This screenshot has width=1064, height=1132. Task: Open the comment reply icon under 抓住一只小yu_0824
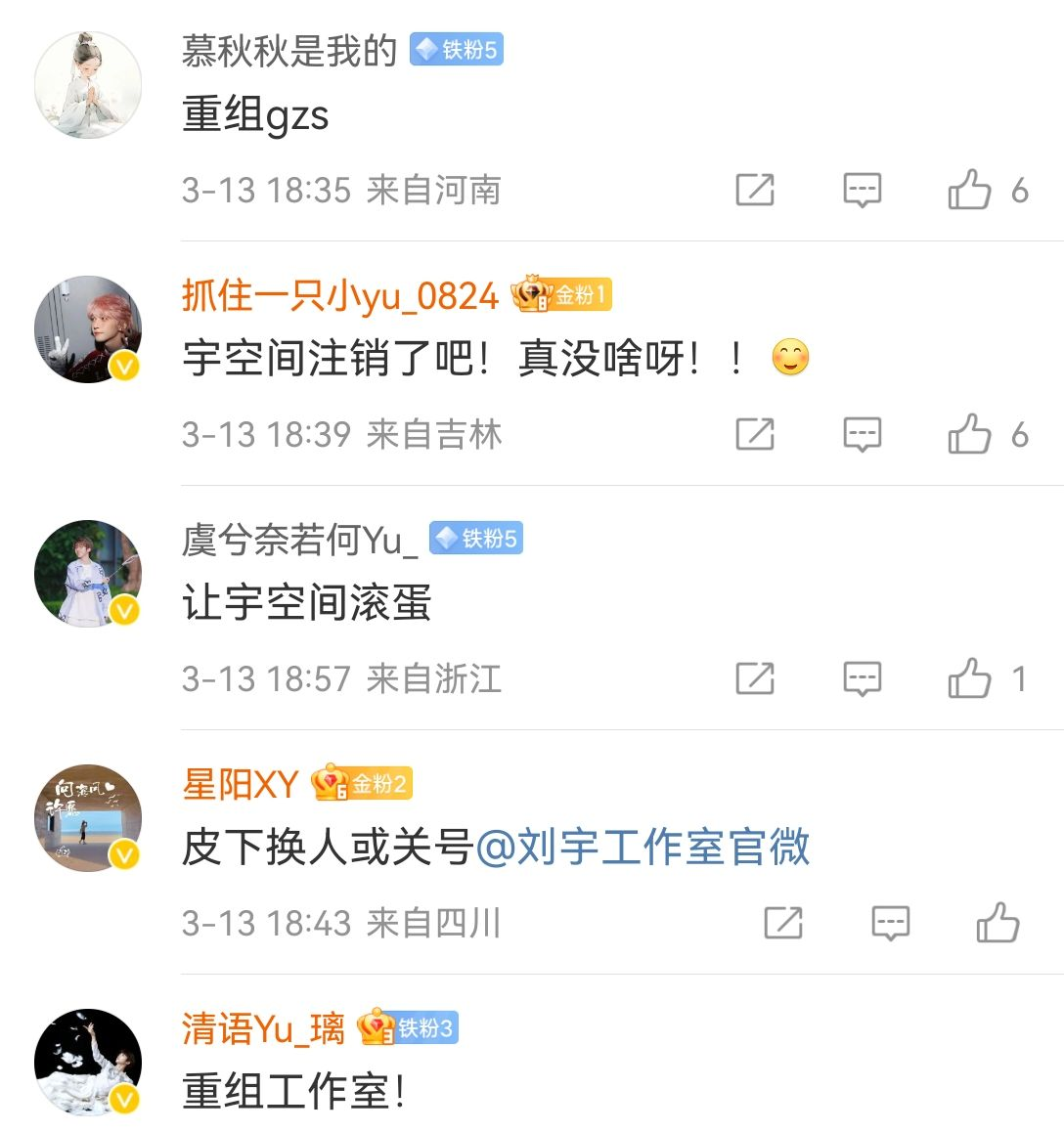pyautogui.click(x=862, y=434)
